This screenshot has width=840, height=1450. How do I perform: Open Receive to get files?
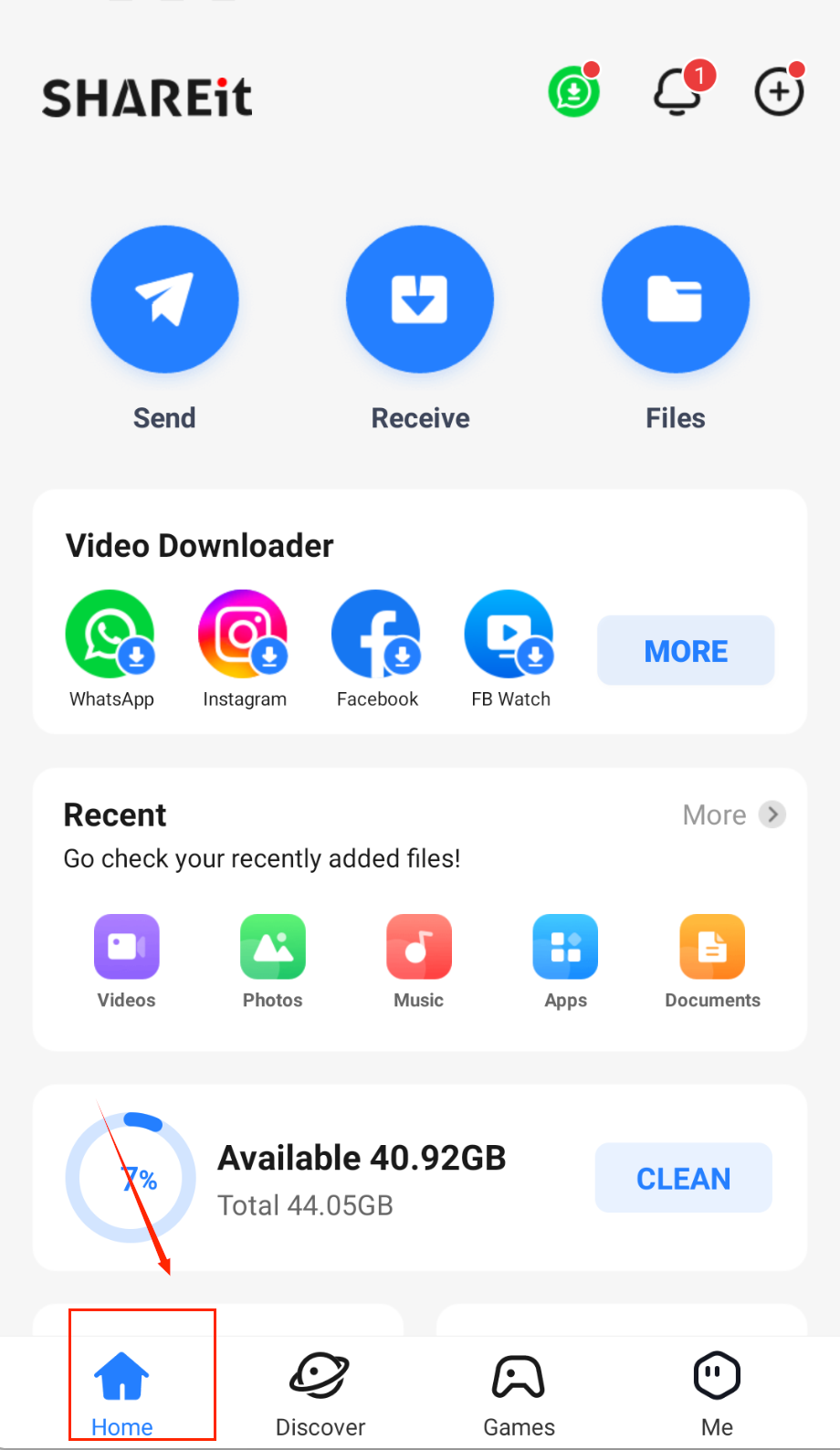tap(420, 299)
